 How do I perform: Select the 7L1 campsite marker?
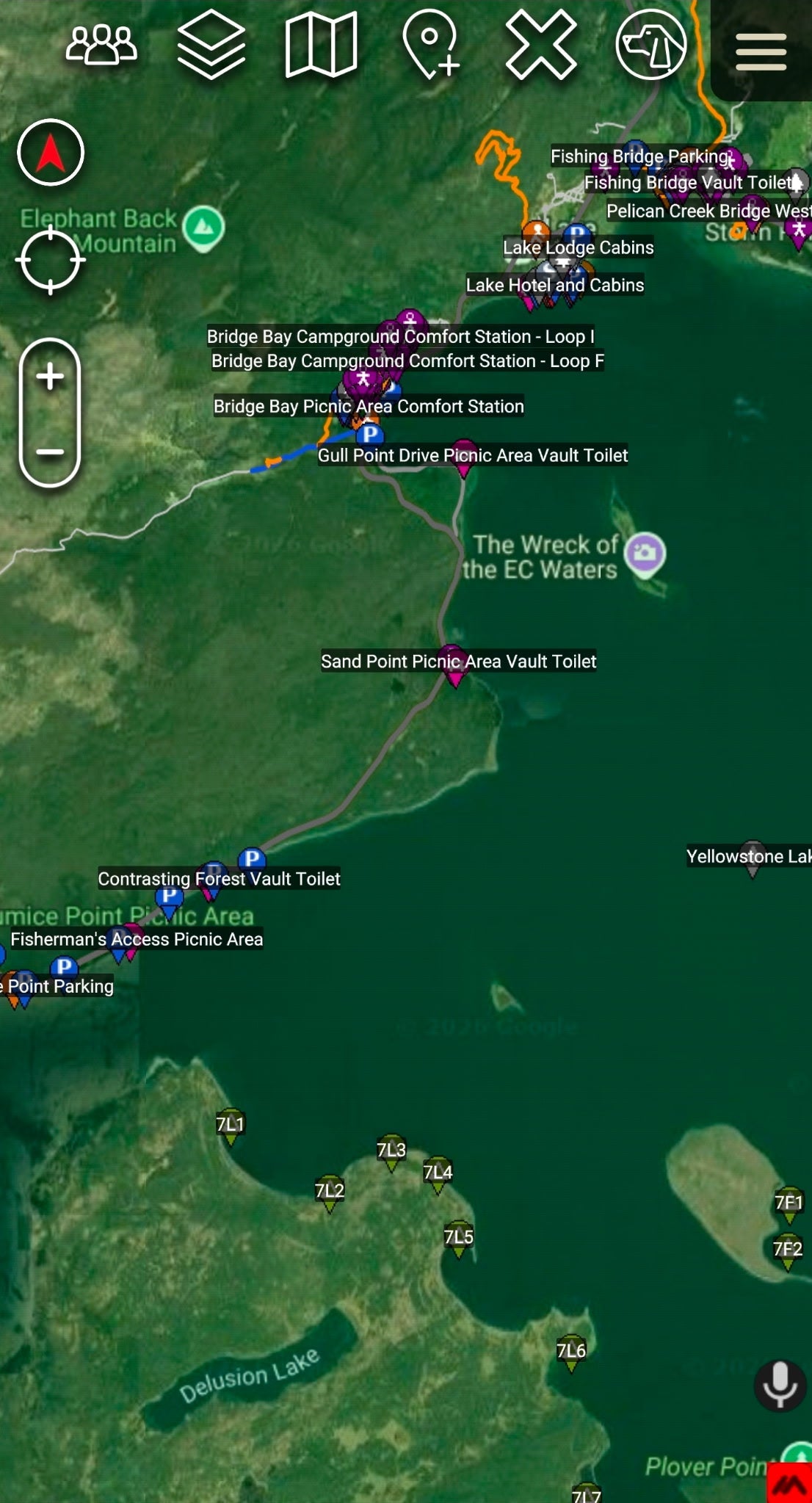[x=231, y=1127]
